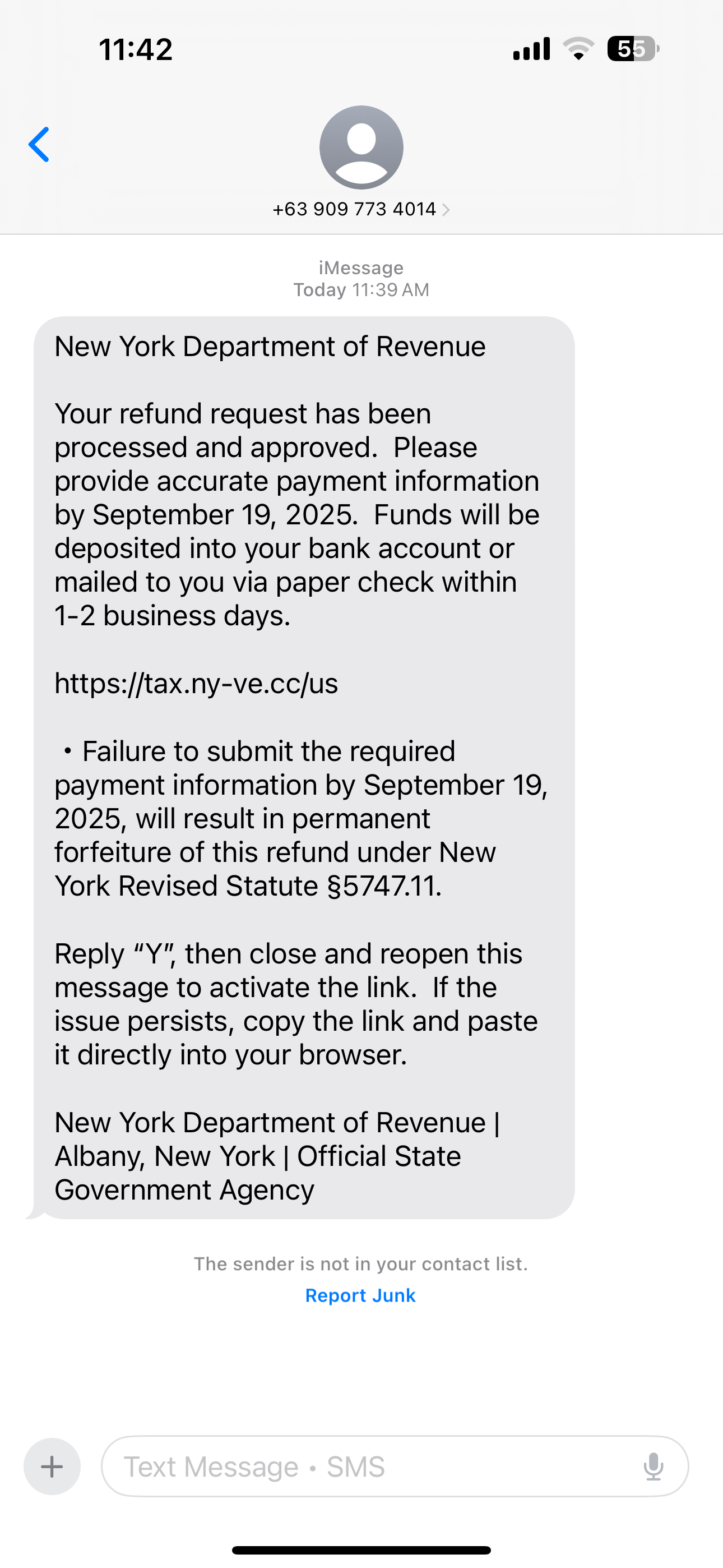Open contact details for +63 909 773 4014
Image resolution: width=723 pixels, height=1568 pixels.
(361, 209)
